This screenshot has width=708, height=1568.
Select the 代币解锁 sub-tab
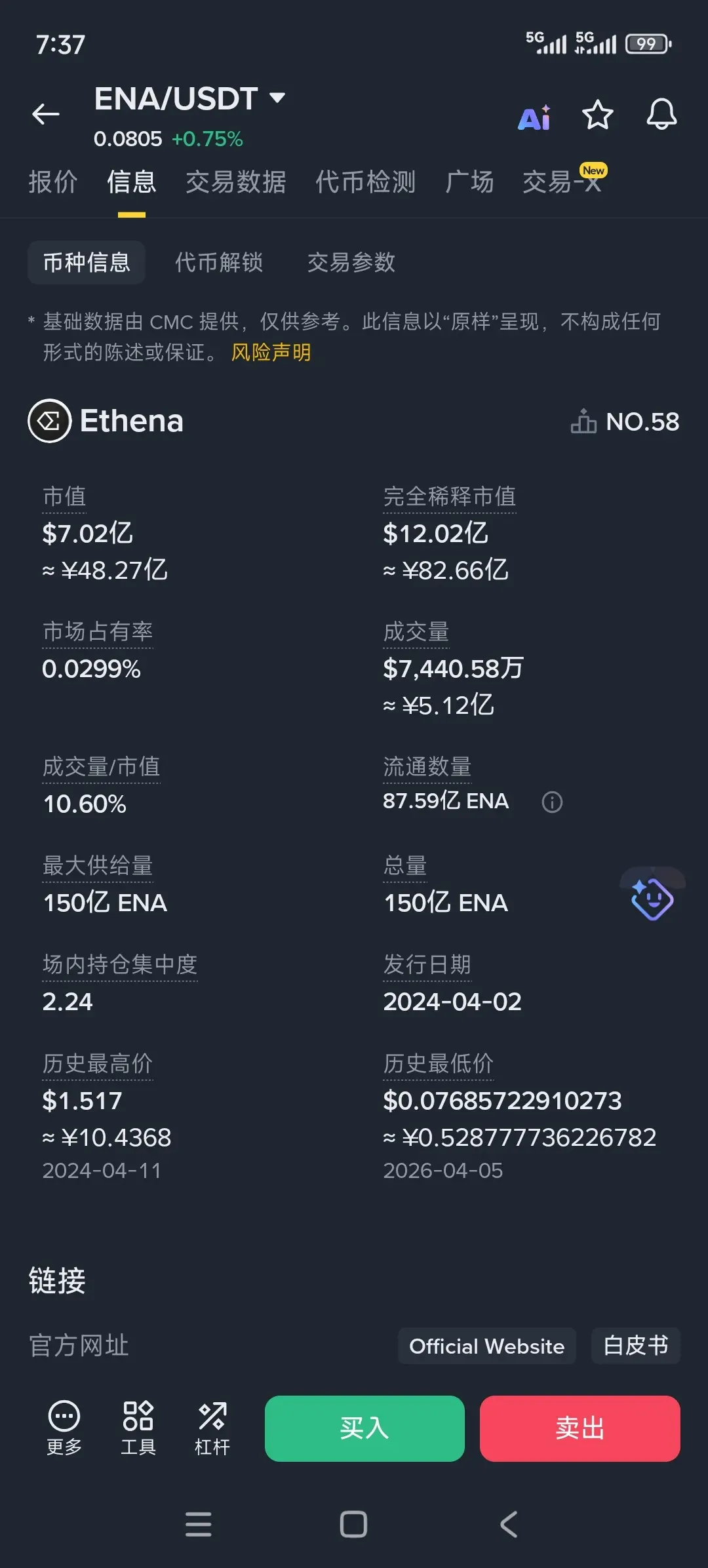[219, 262]
